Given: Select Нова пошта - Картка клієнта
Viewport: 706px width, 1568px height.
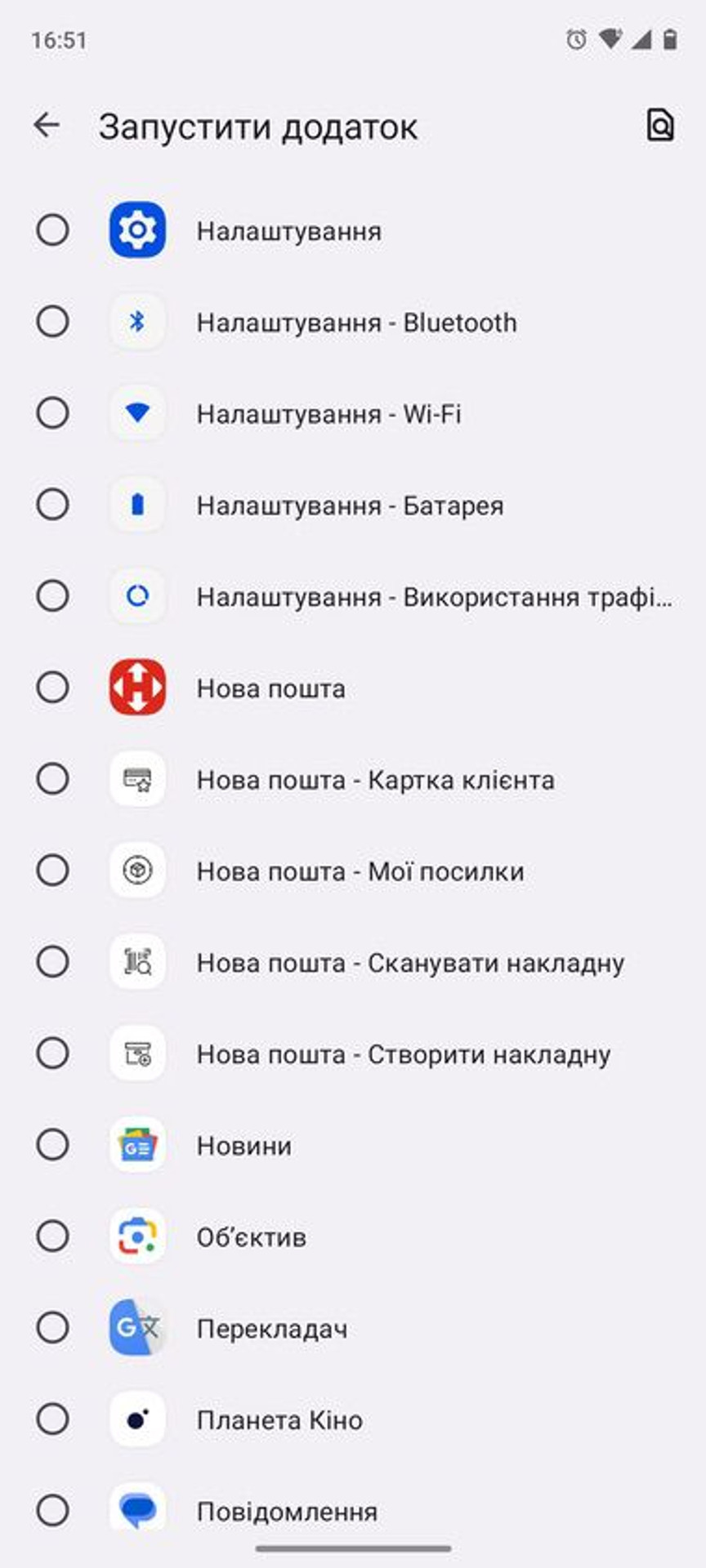Looking at the screenshot, I should pyautogui.click(x=353, y=779).
